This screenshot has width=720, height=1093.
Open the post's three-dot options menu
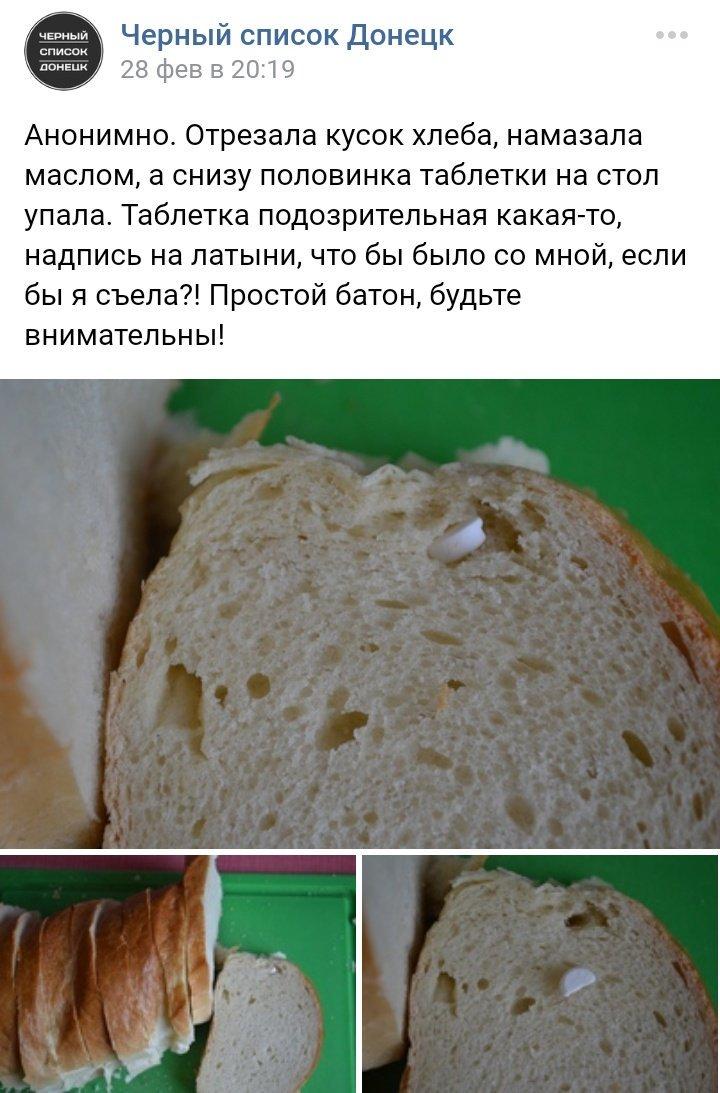[672, 36]
